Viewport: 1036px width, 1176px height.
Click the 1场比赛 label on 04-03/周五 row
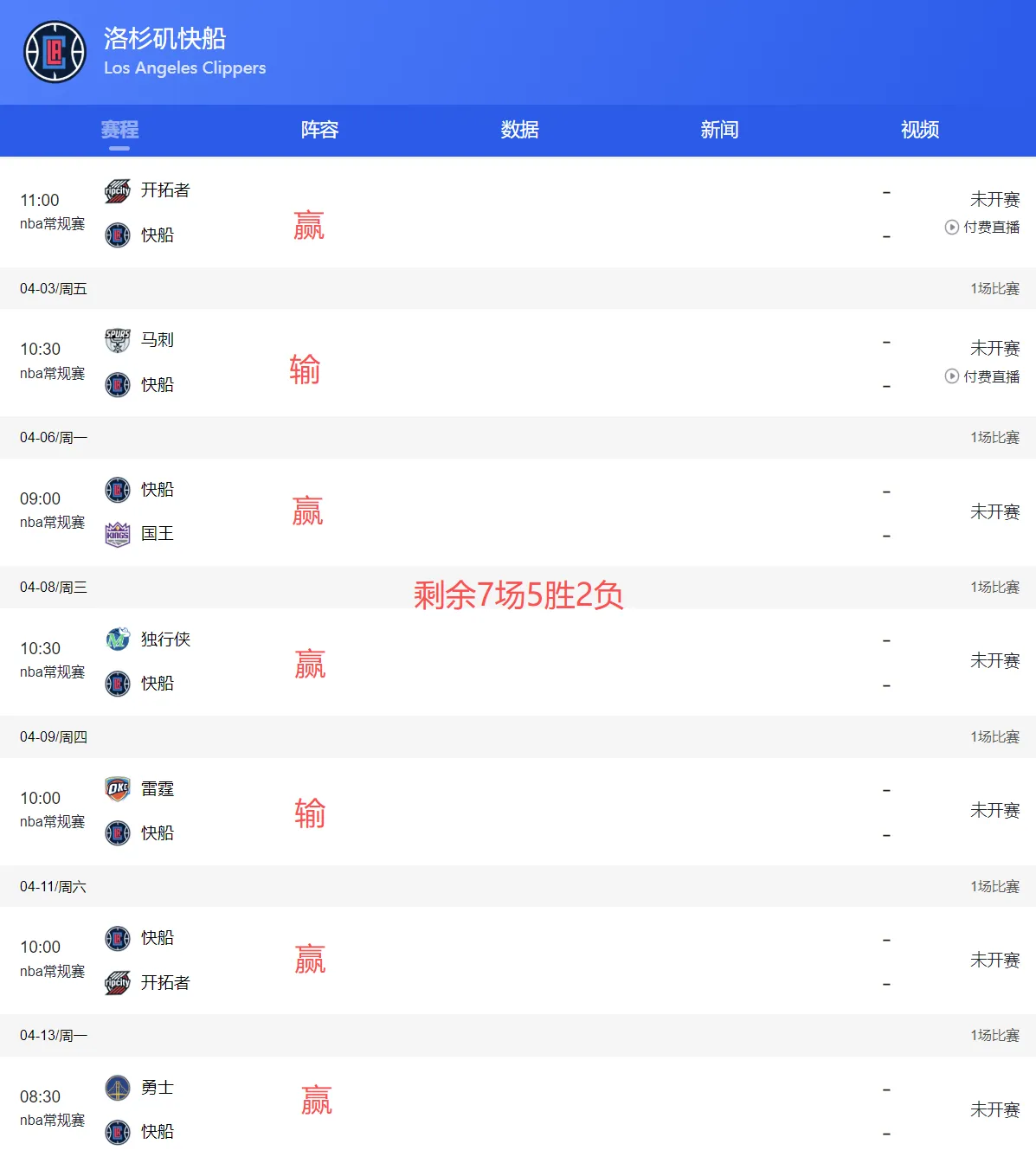pyautogui.click(x=994, y=288)
